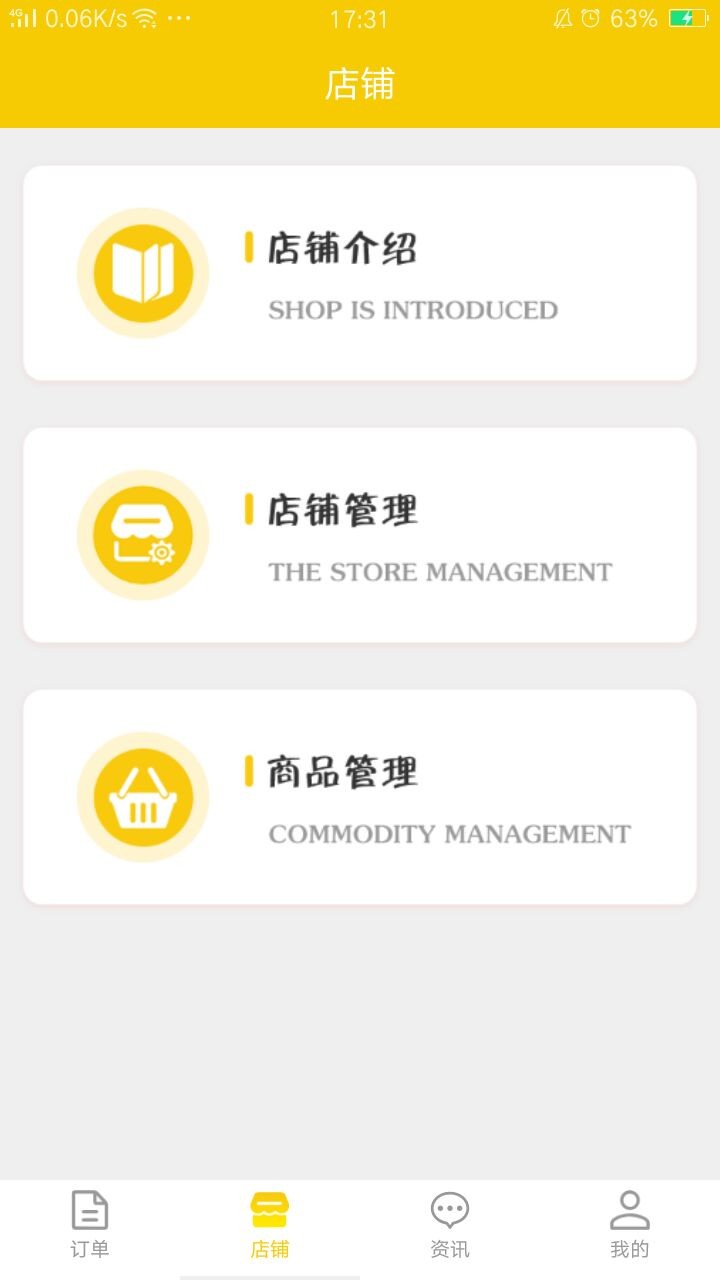Tap the shopping basket icon for 商品管理
Image resolution: width=720 pixels, height=1280 pixels.
[x=143, y=796]
